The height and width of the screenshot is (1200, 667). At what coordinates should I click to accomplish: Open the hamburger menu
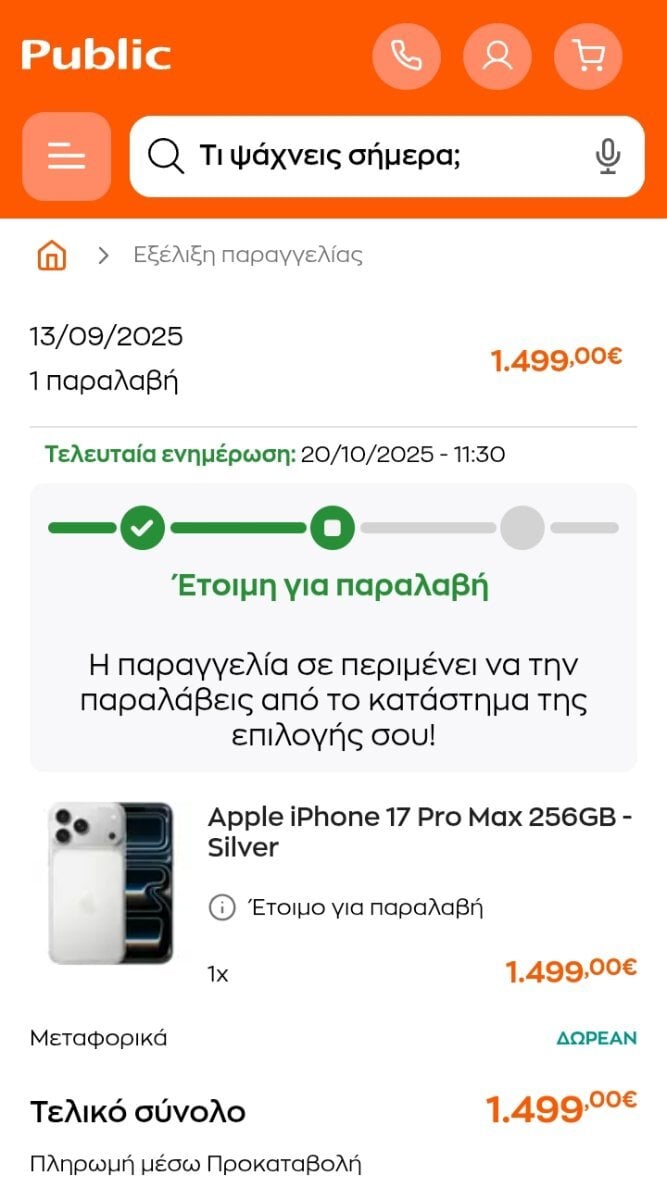(66, 156)
